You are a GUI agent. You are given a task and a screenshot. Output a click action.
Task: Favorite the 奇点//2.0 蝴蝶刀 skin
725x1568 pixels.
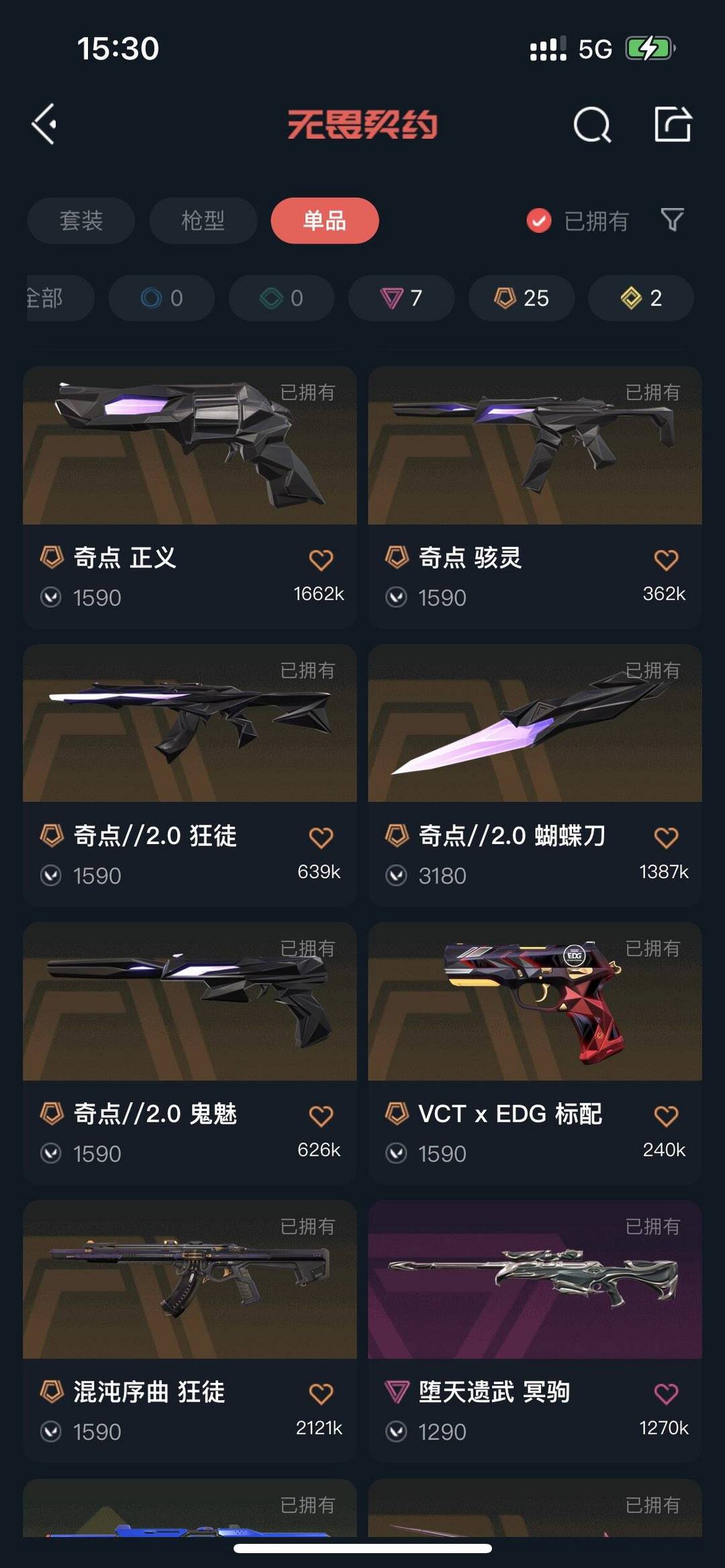pos(666,837)
